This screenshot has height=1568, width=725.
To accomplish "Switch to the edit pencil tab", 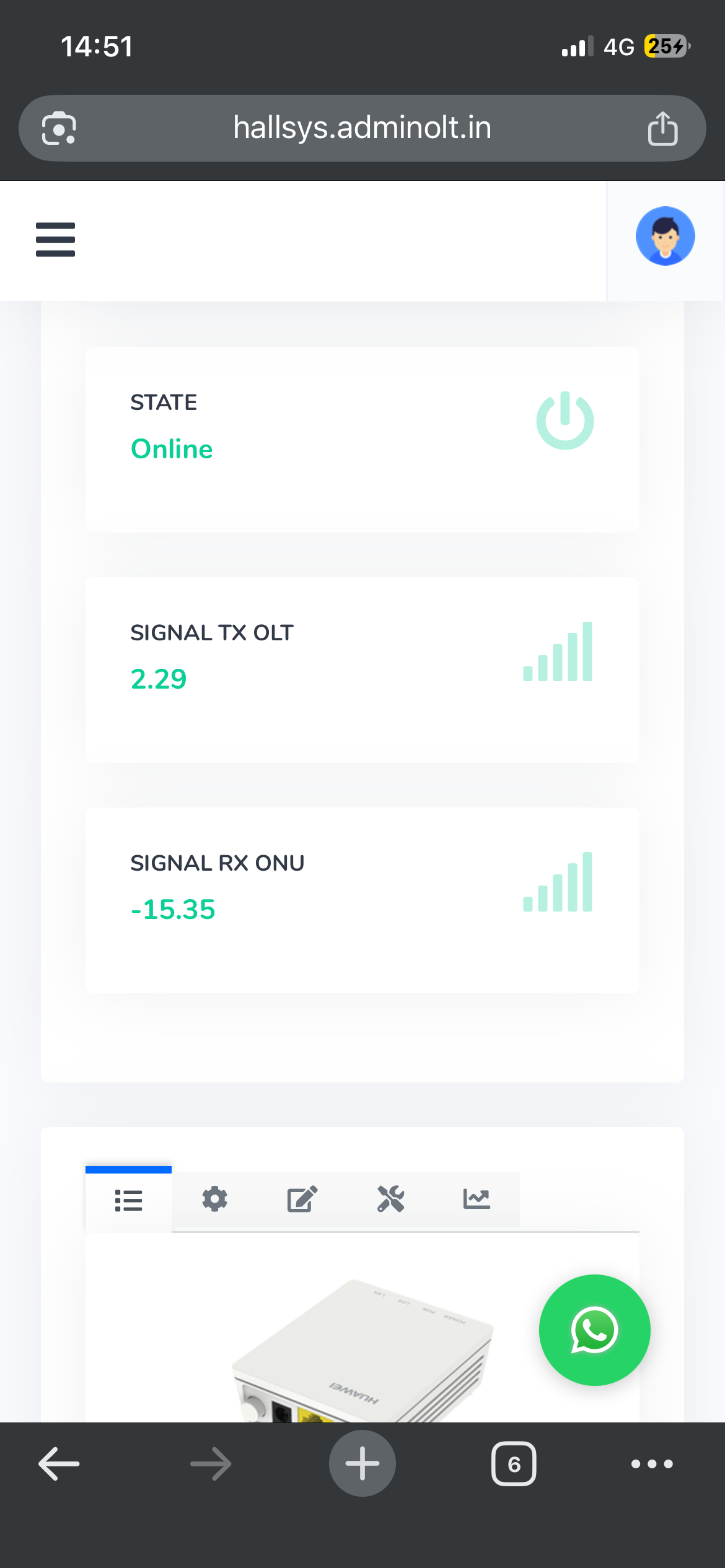I will pyautogui.click(x=302, y=1200).
